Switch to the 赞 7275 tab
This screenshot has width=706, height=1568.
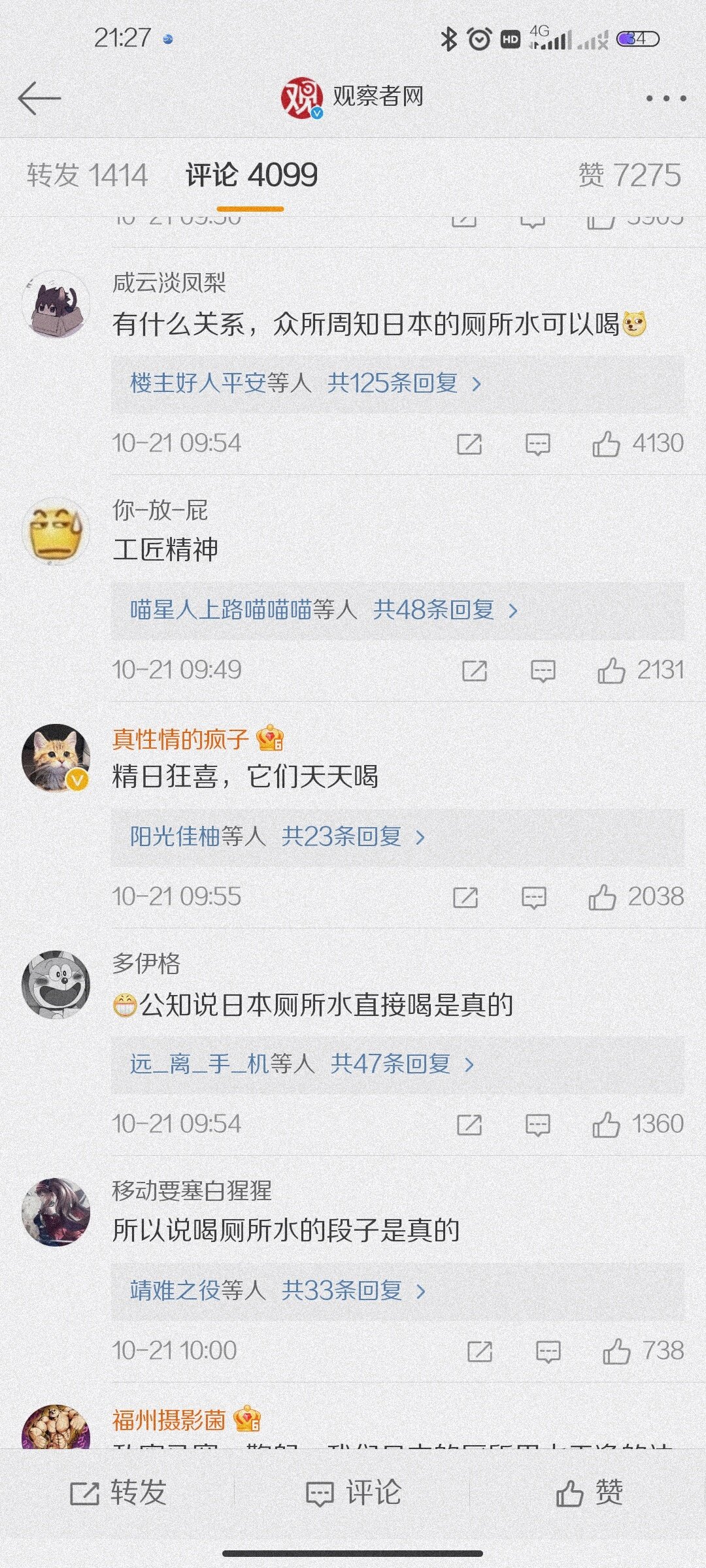click(629, 175)
